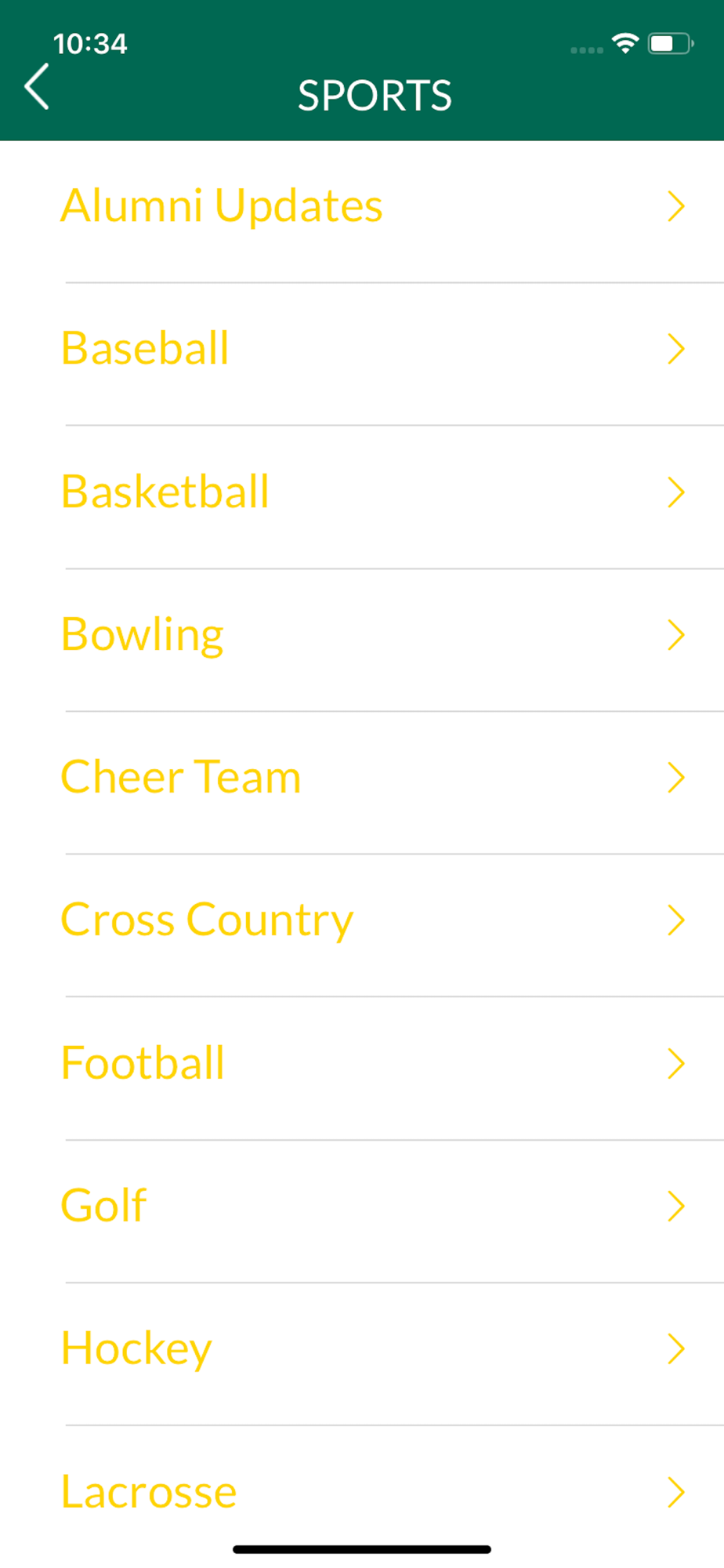Go back using the header arrow

pyautogui.click(x=37, y=87)
